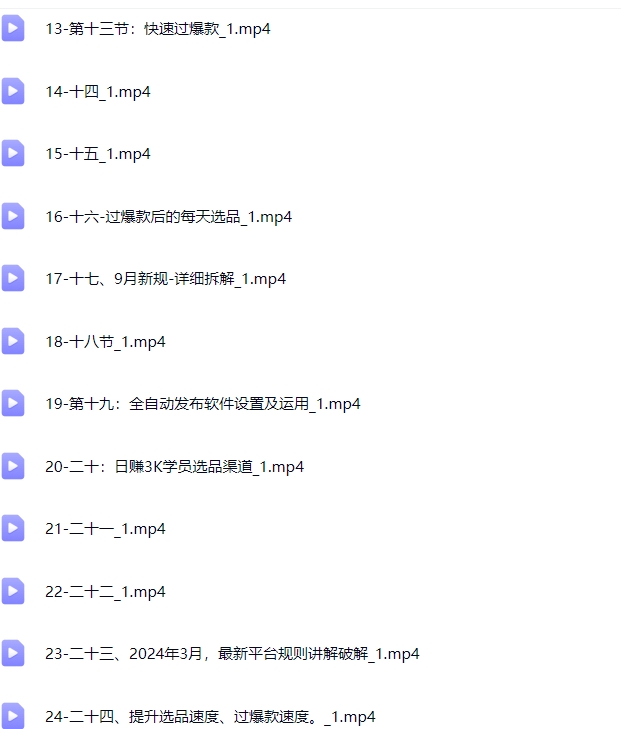Viewport: 621px width, 729px height.
Task: Open video 13-第十三节：快速过爆款_1.mp4
Action: click(x=158, y=29)
